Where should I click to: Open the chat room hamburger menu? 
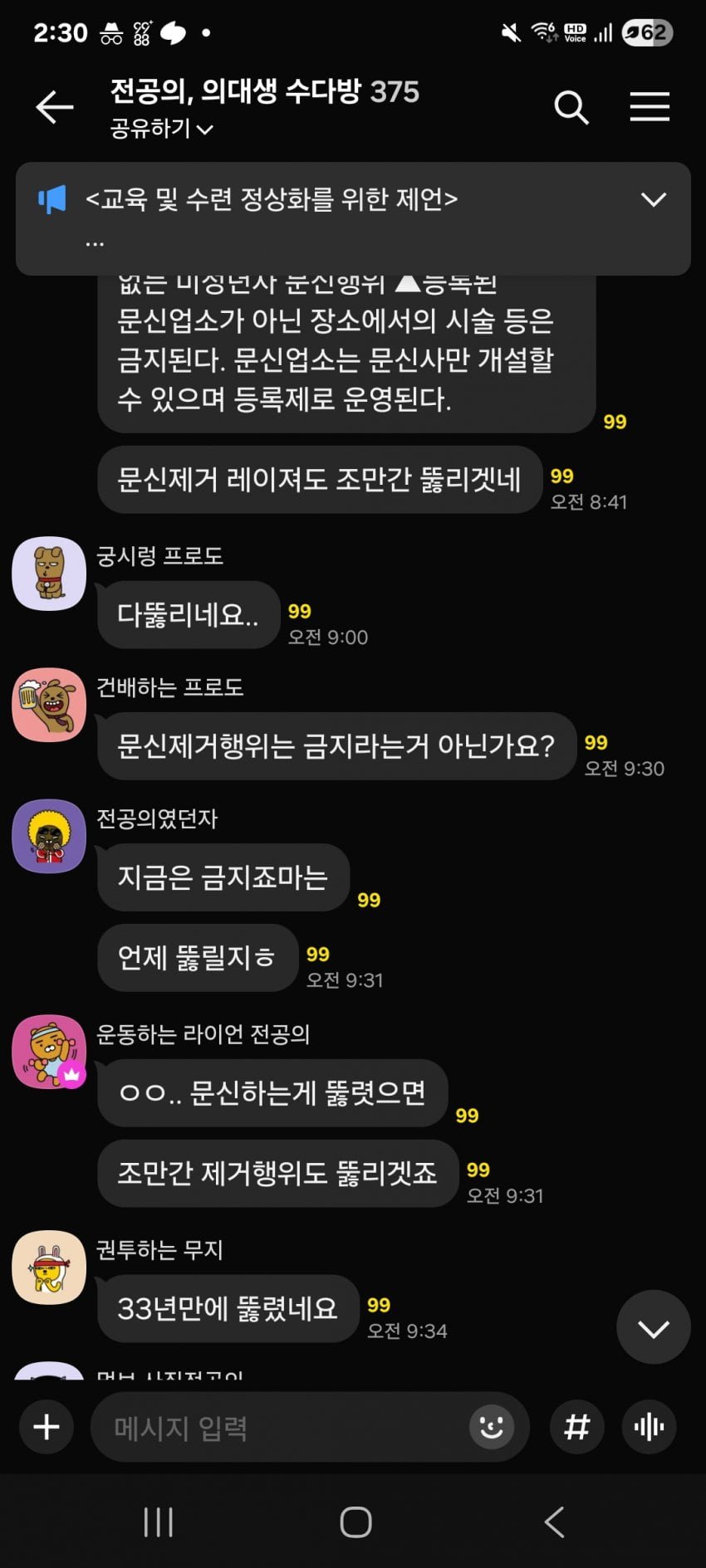pos(649,107)
